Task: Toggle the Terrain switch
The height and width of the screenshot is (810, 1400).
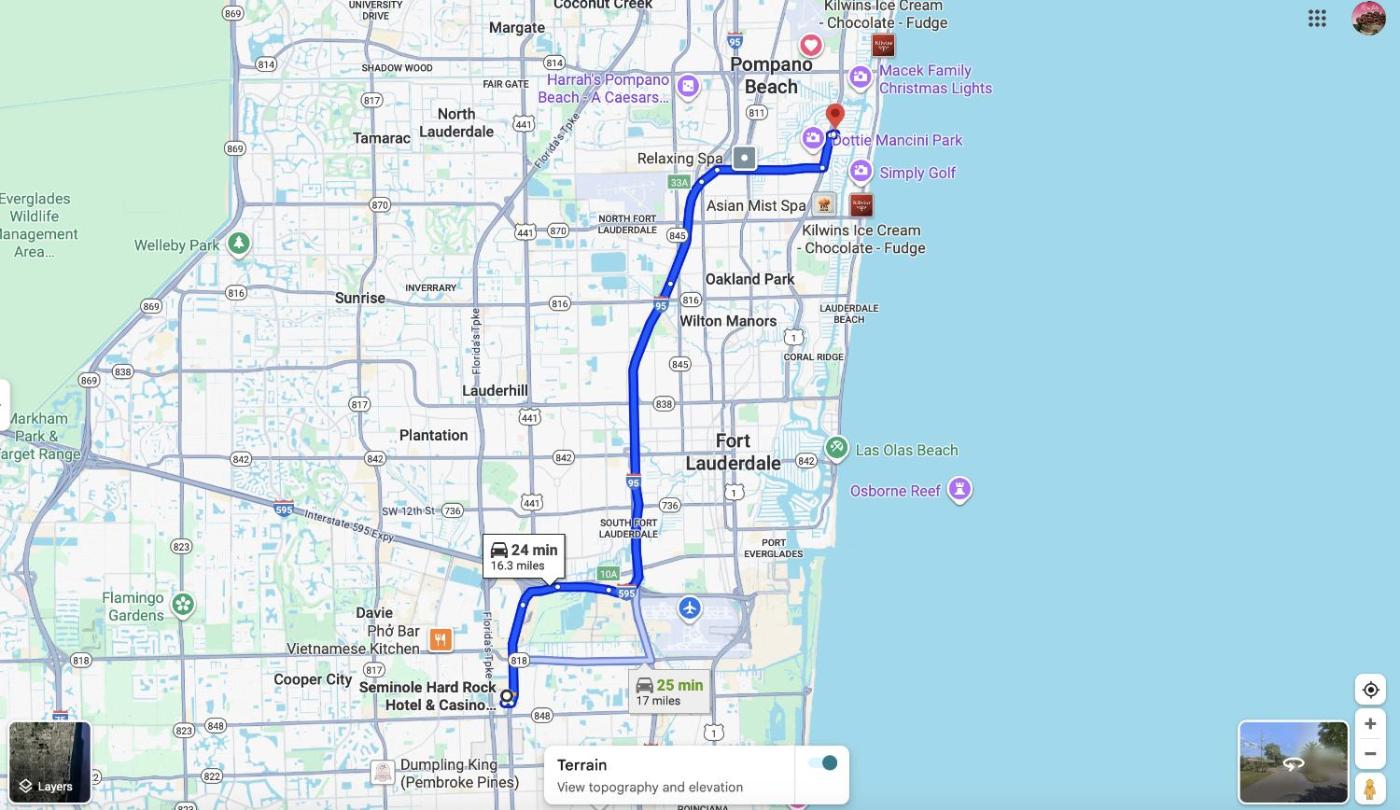Action: pyautogui.click(x=823, y=763)
